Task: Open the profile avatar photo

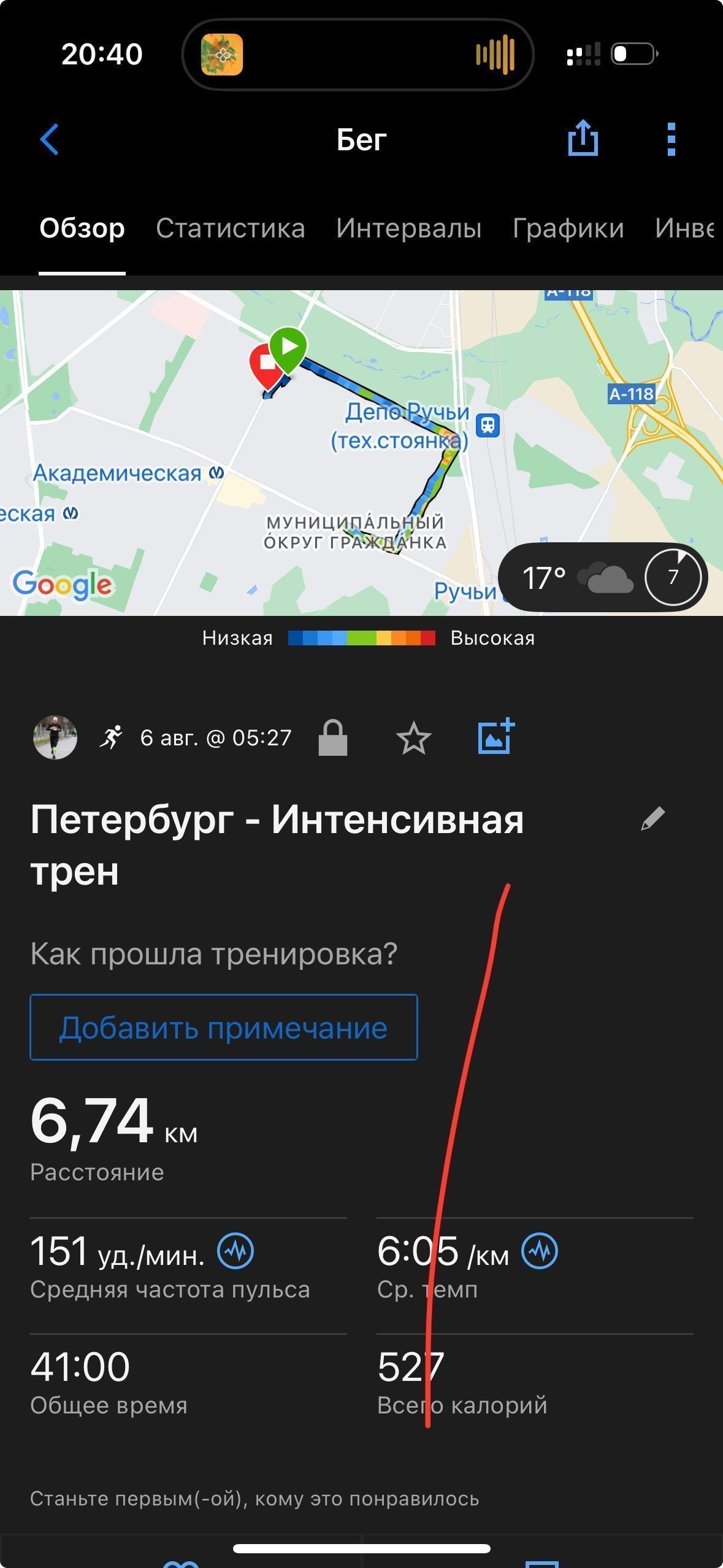Action: point(55,737)
